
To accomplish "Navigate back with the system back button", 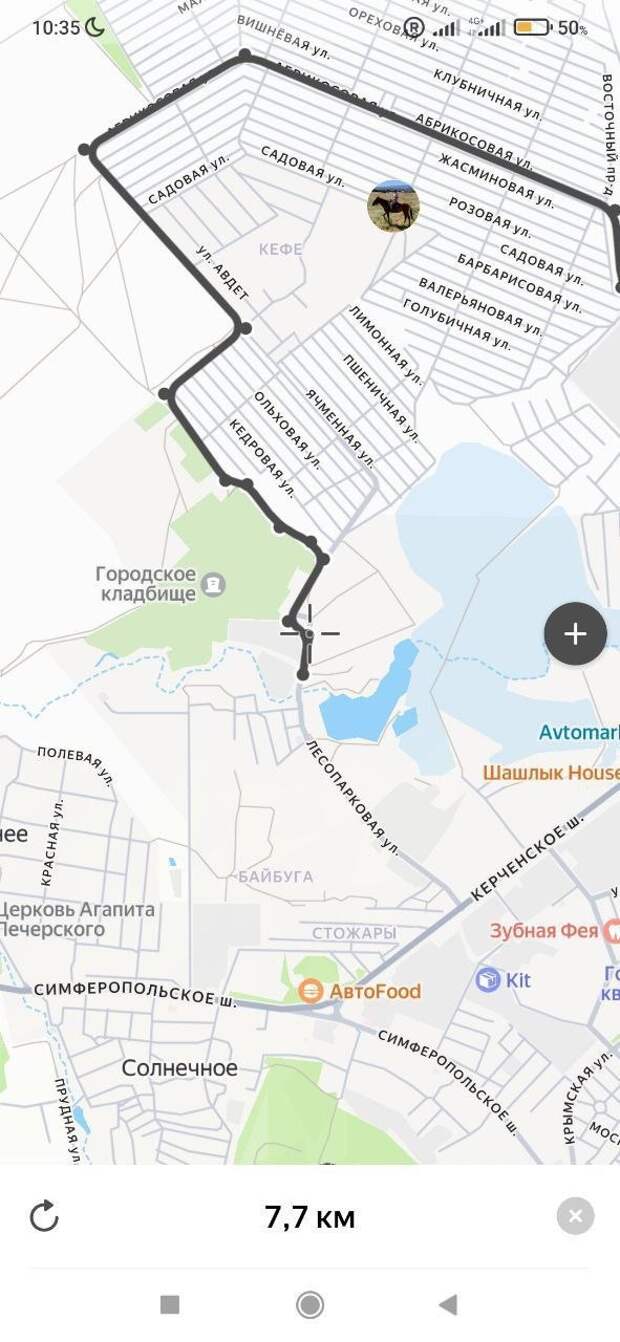I will (448, 1304).
